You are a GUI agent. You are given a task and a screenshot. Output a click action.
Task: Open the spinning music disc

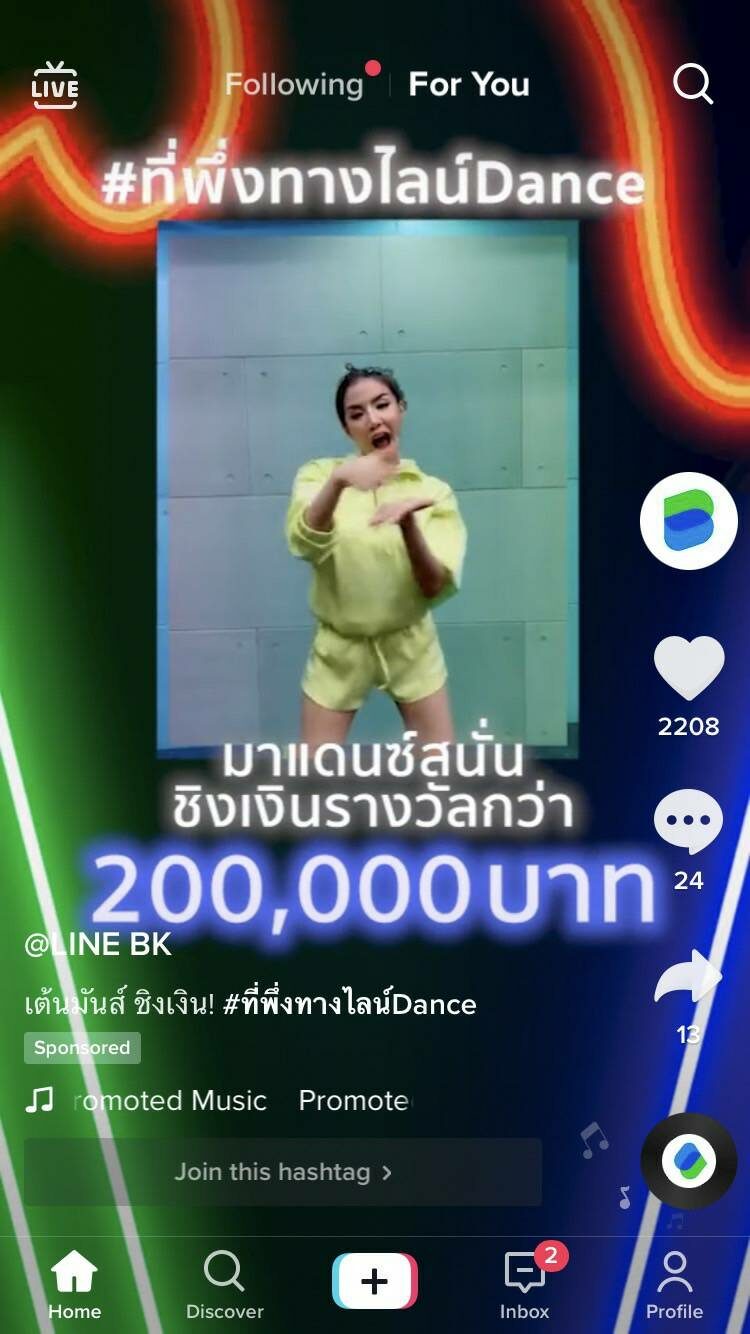click(688, 1161)
